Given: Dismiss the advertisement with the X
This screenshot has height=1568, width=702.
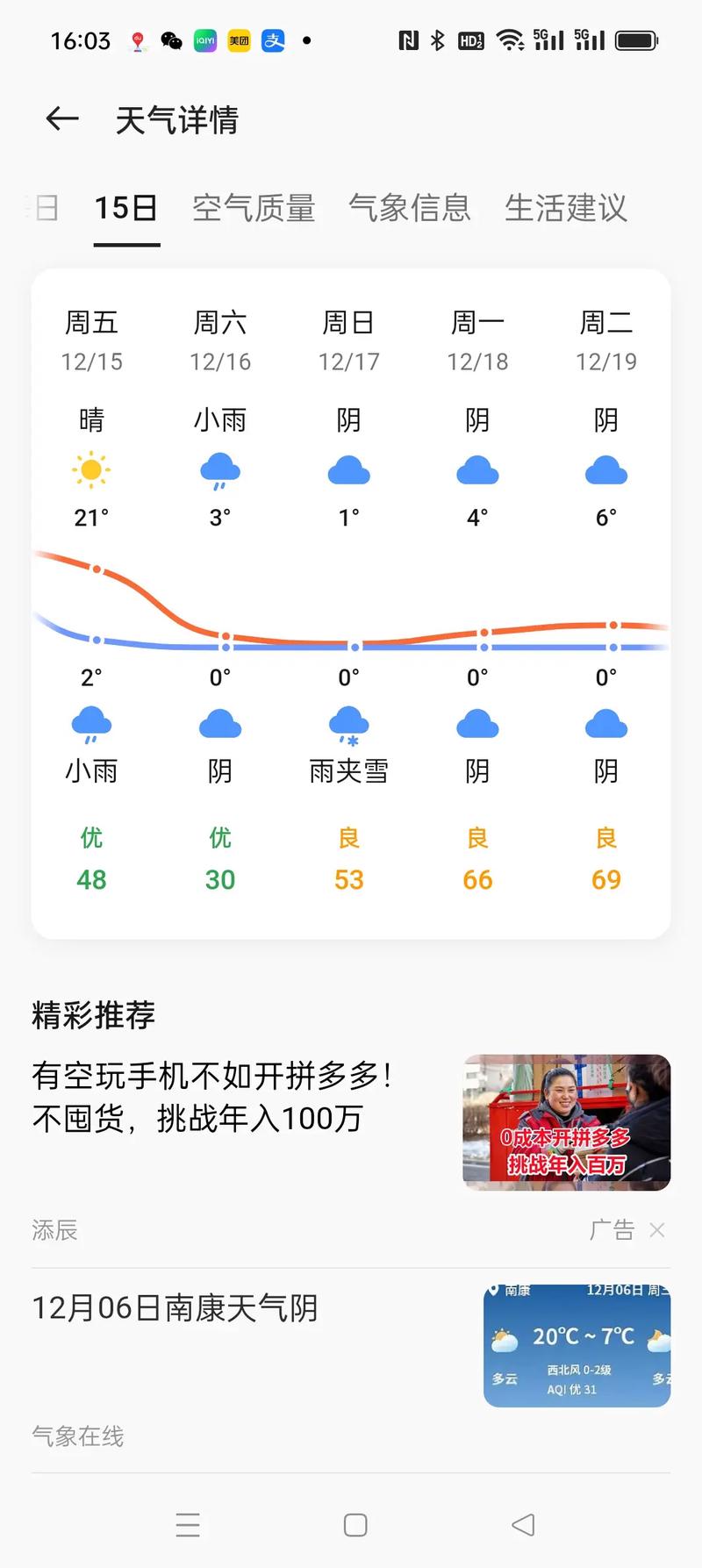Looking at the screenshot, I should point(656,1230).
